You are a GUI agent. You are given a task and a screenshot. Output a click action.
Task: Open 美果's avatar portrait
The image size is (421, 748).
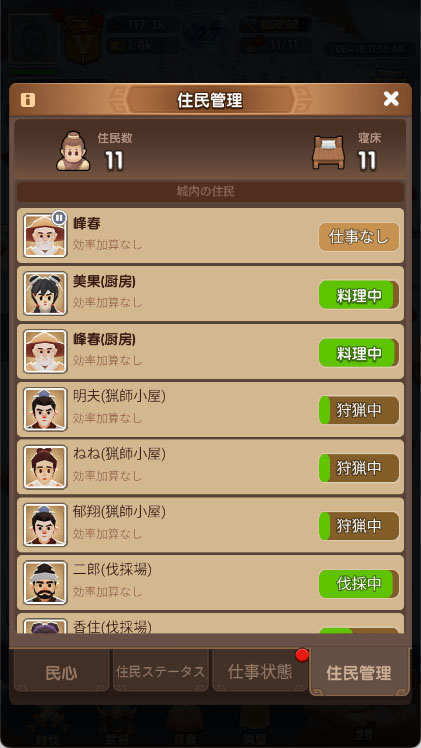tap(45, 294)
